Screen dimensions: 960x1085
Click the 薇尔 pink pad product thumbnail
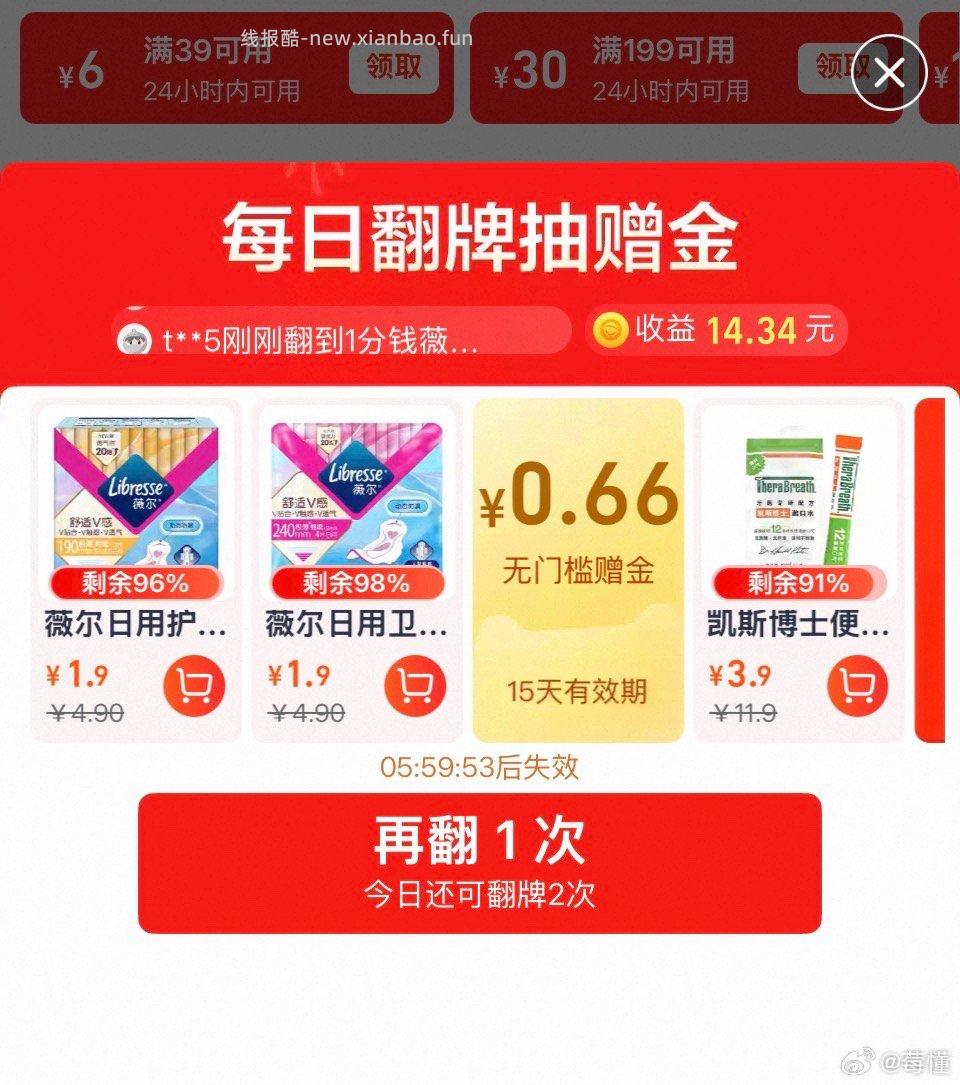(x=356, y=495)
